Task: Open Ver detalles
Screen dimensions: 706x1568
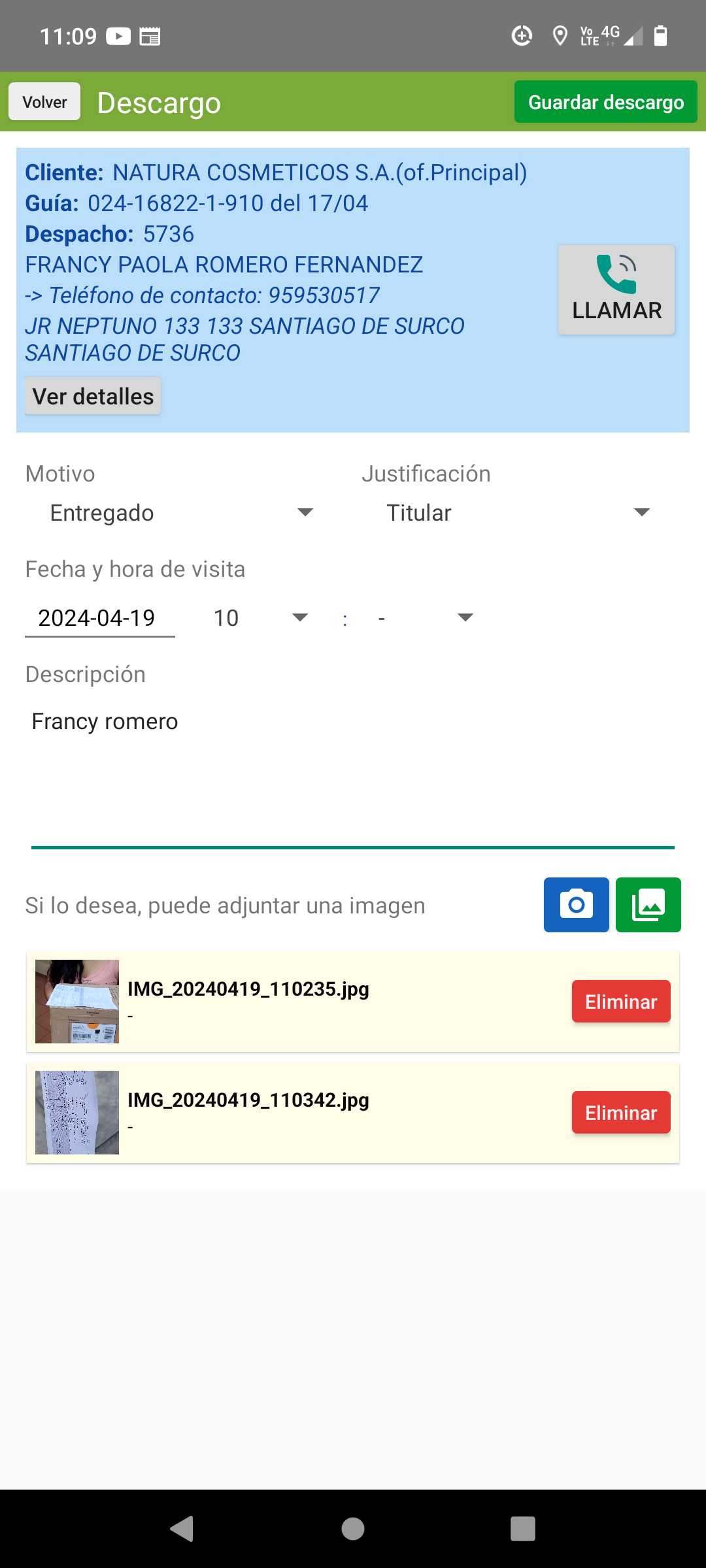Action: [93, 396]
